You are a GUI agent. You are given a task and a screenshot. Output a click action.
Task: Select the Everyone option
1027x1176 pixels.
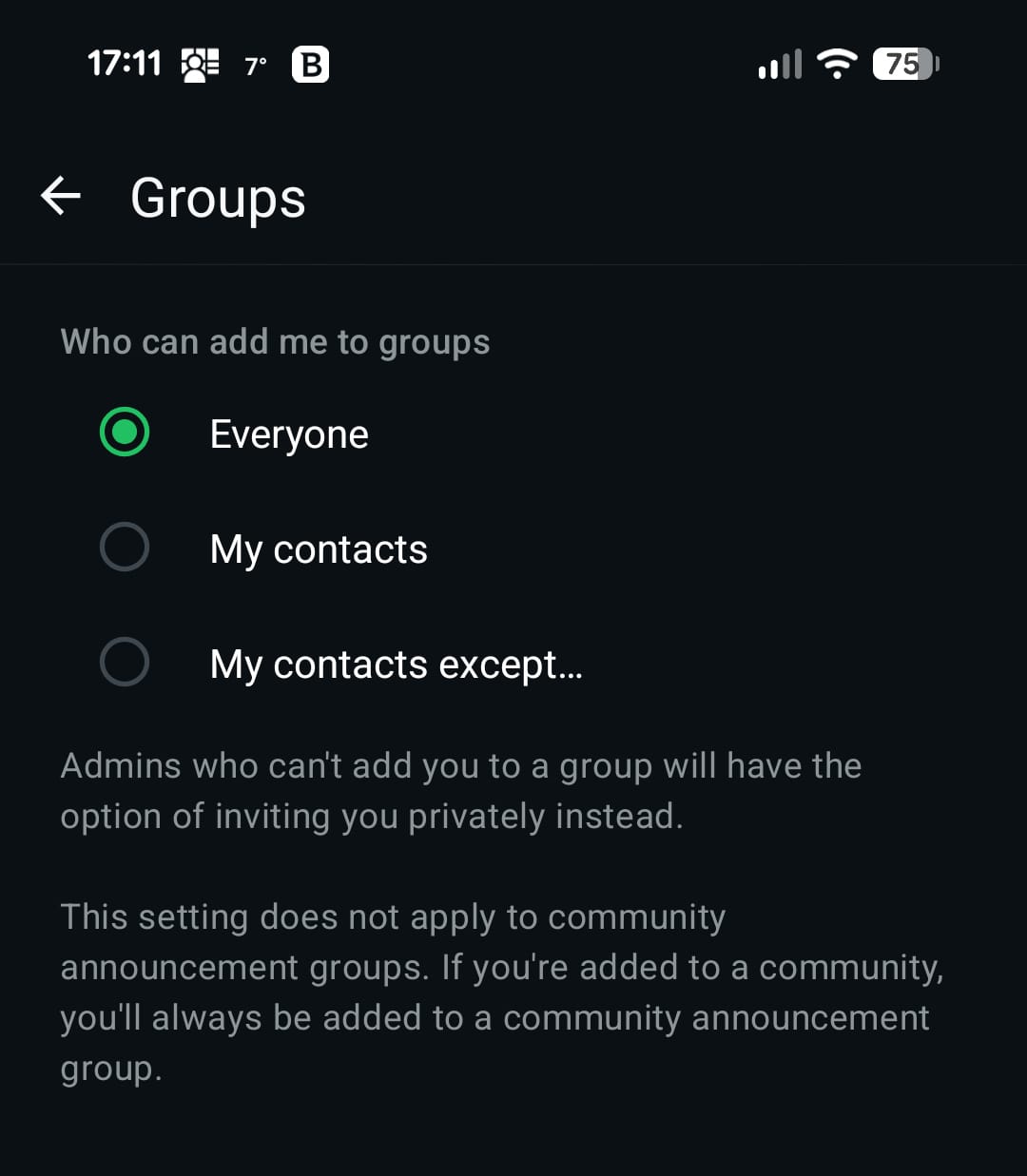[125, 433]
